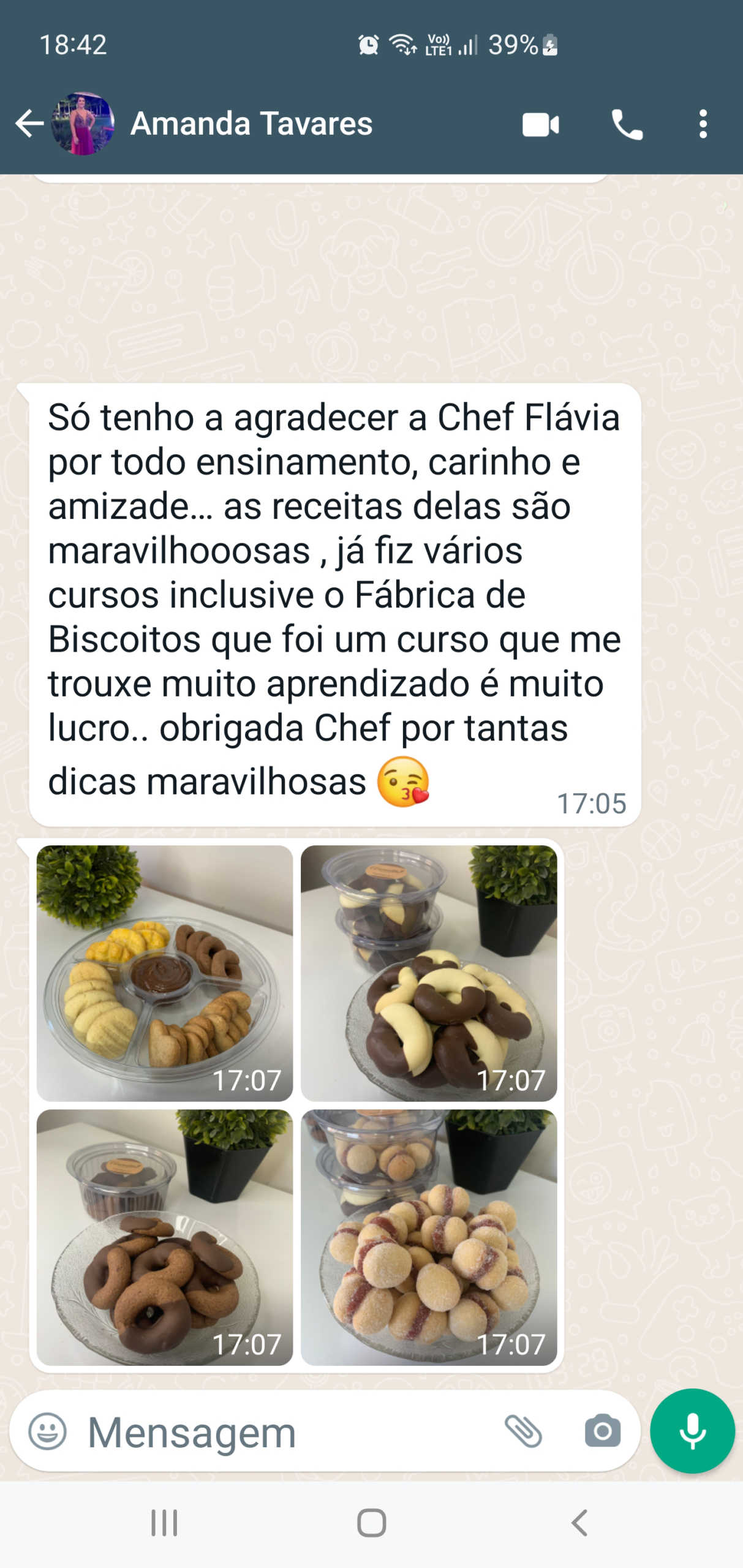Open the assorted cookie tray photo
Screen dimensions: 743x1568
[165, 973]
